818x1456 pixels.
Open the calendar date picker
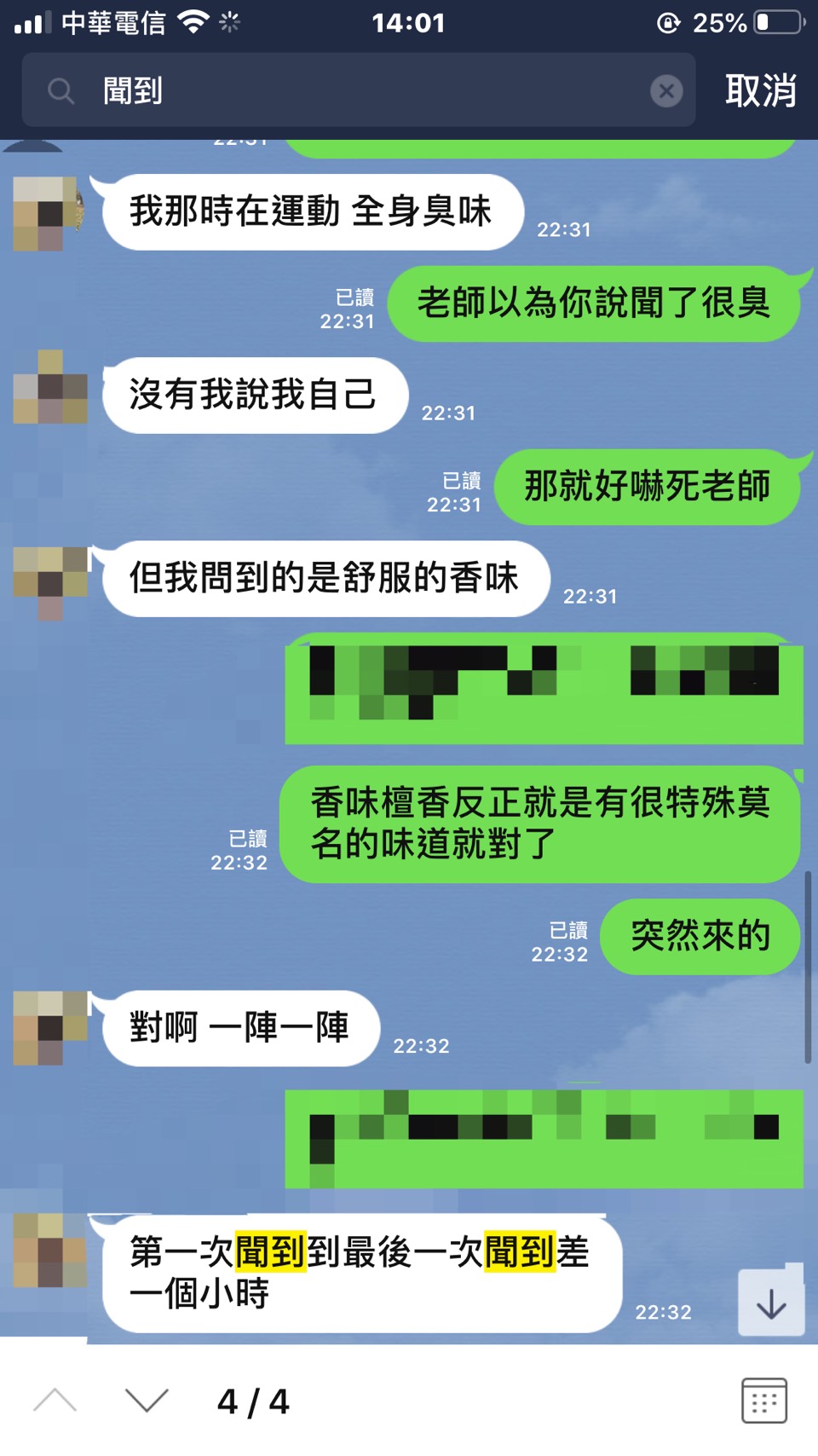tap(763, 1401)
